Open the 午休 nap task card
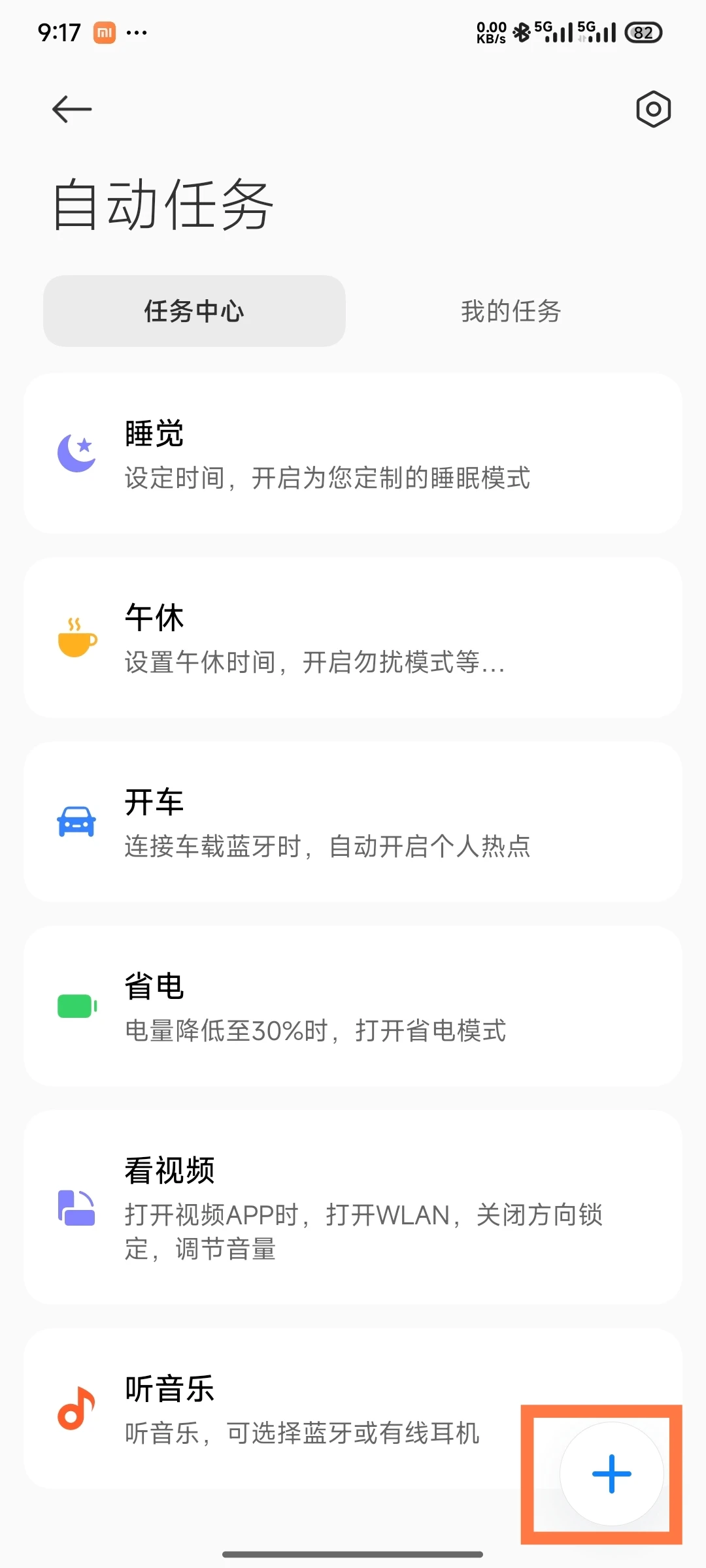This screenshot has height=1568, width=706. point(353,638)
